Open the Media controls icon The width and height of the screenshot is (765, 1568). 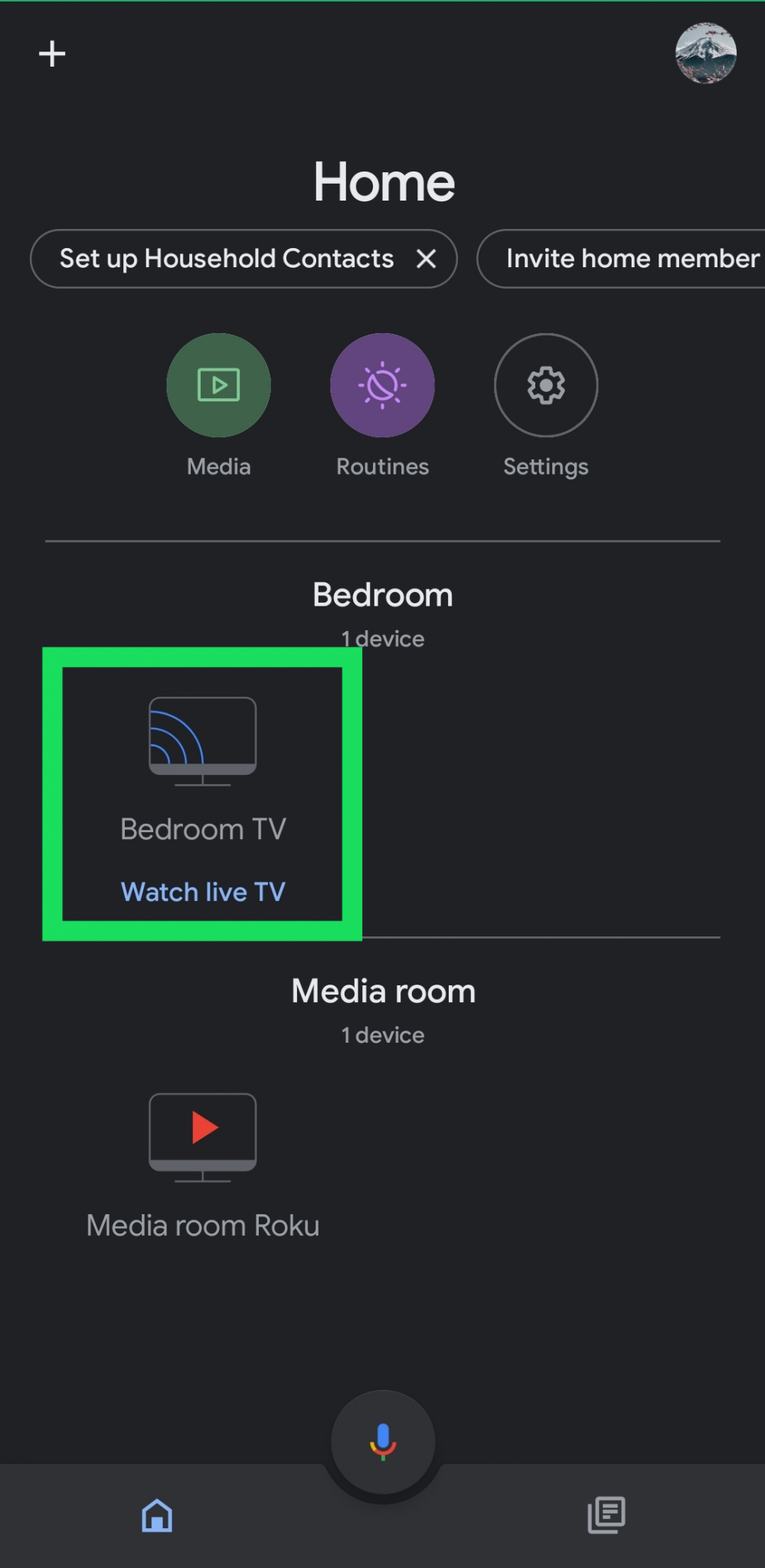[219, 385]
